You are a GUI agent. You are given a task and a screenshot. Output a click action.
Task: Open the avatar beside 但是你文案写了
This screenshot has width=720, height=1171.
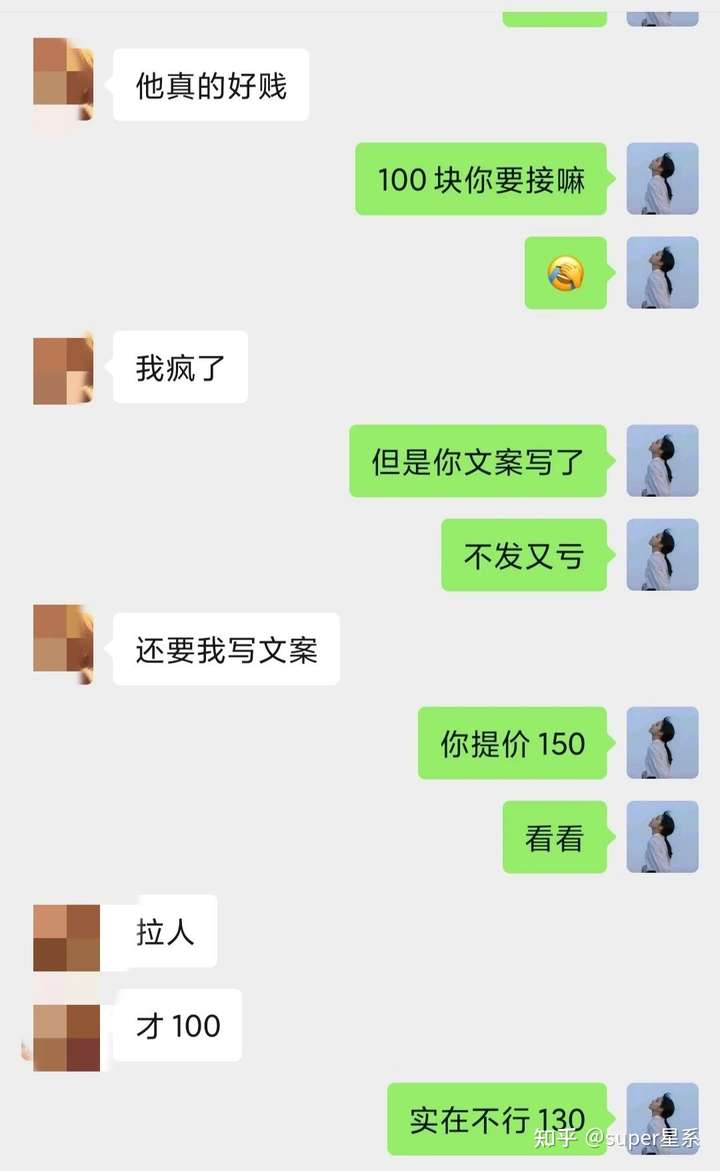click(662, 461)
